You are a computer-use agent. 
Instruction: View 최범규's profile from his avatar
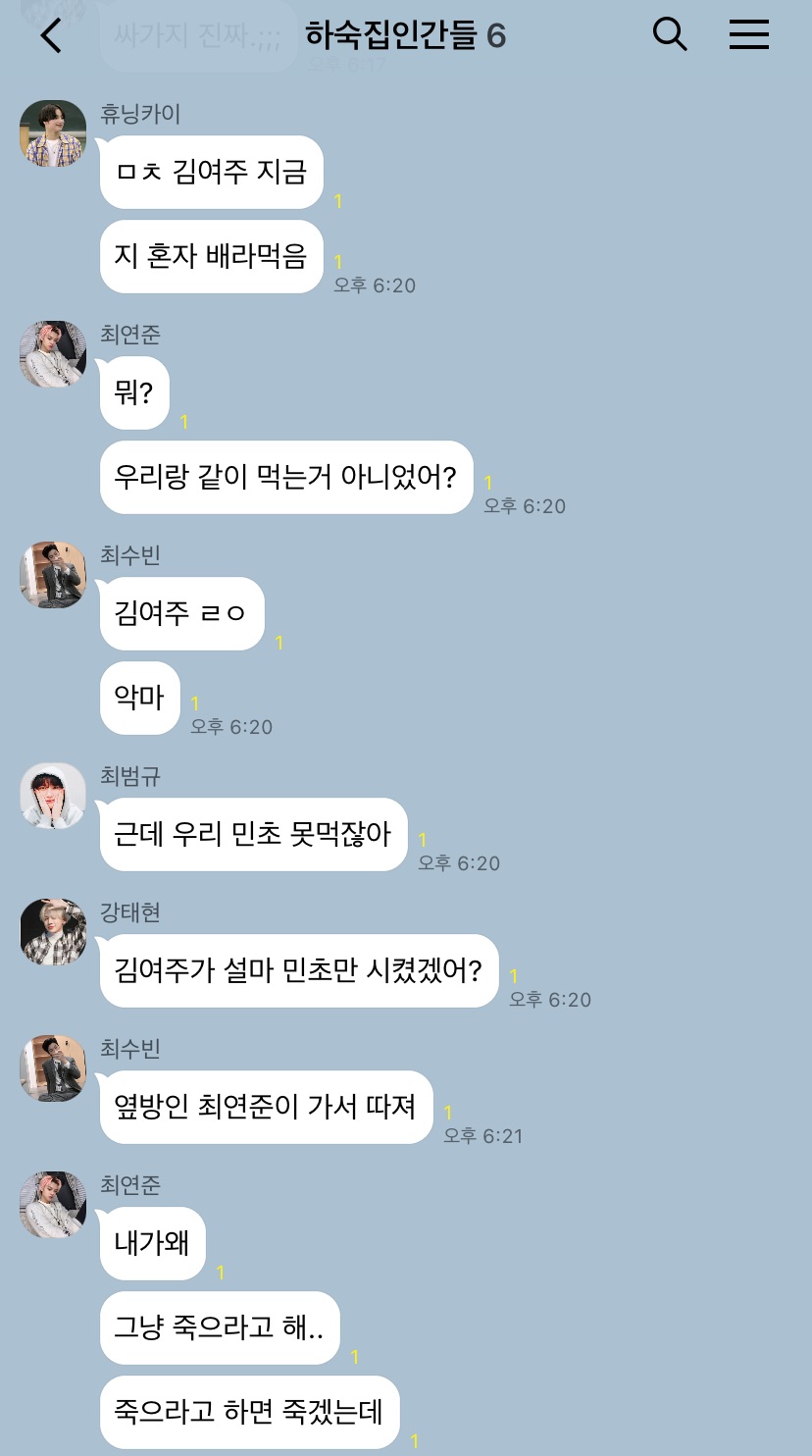[53, 796]
